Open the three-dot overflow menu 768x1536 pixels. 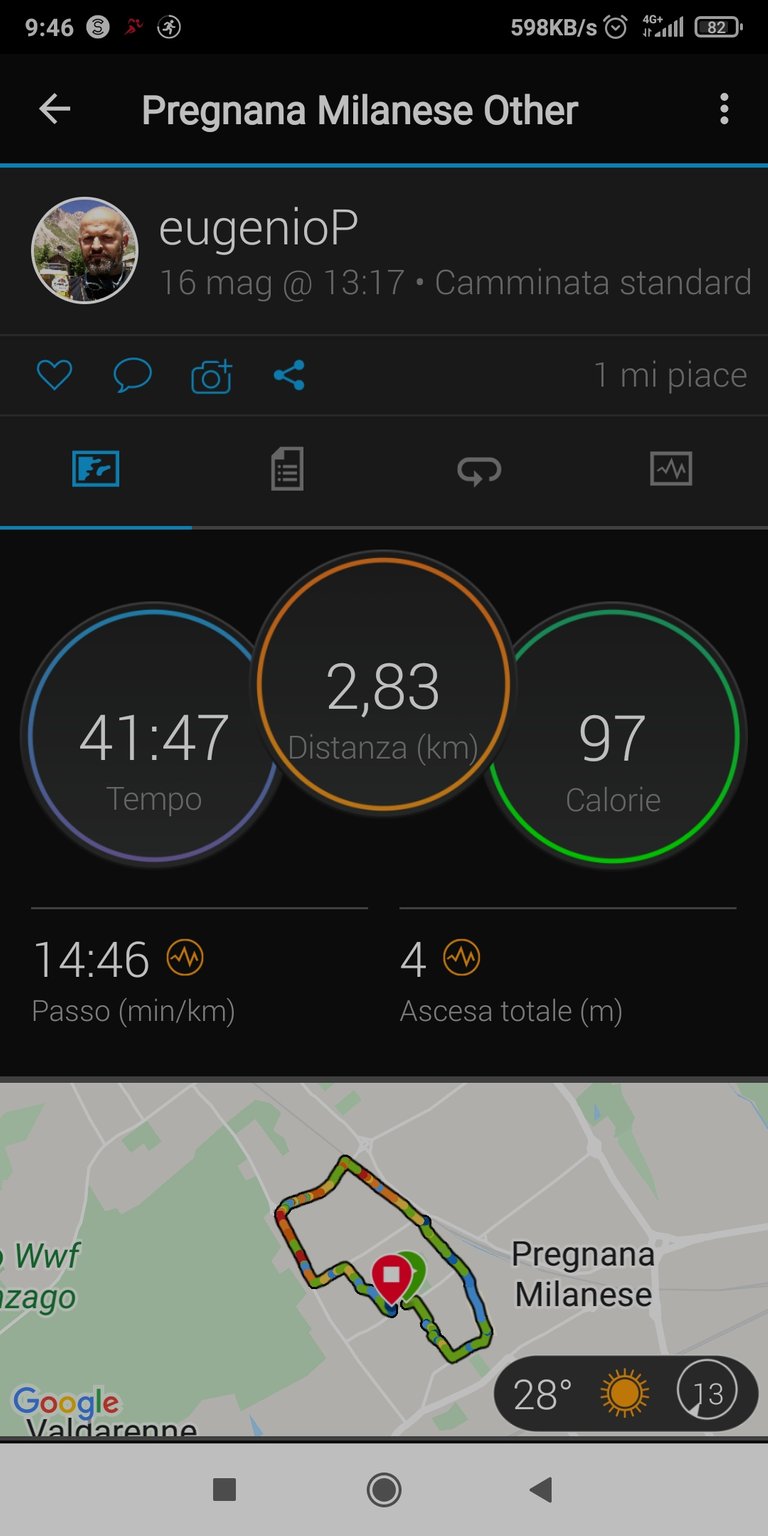point(724,110)
